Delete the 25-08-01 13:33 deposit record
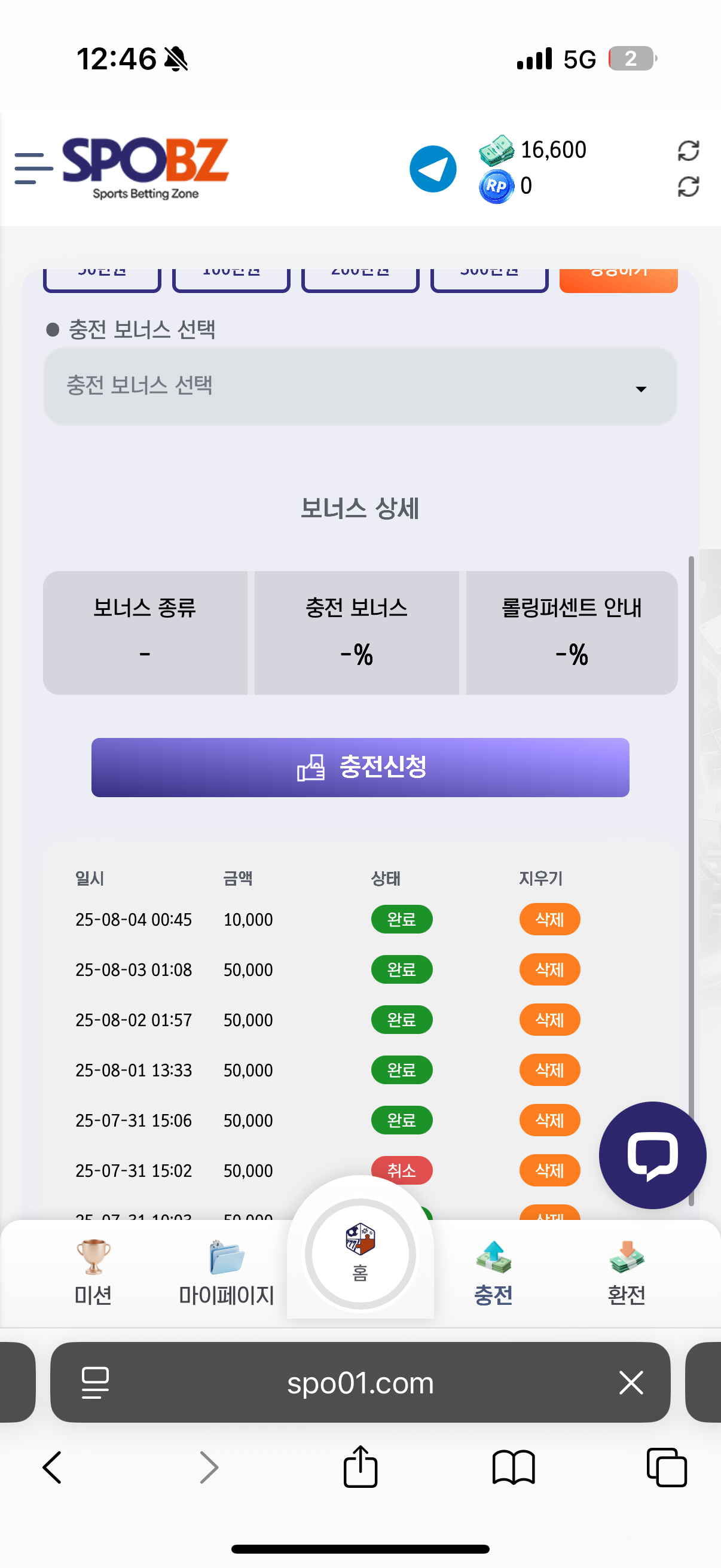This screenshot has width=721, height=1568. coord(549,1069)
